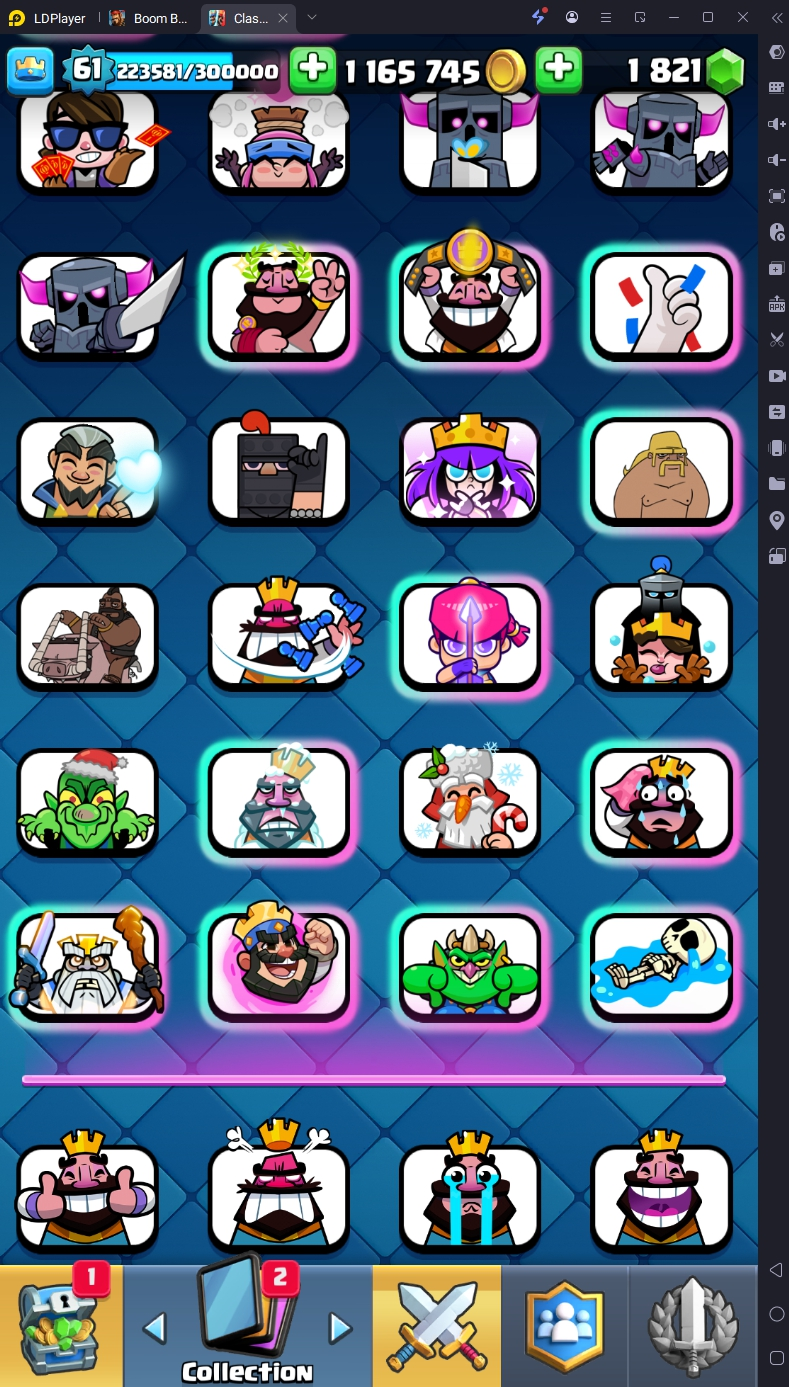Viewport: 789px width, 1387px height.
Task: Open the blue crown level badge
Action: [30, 70]
